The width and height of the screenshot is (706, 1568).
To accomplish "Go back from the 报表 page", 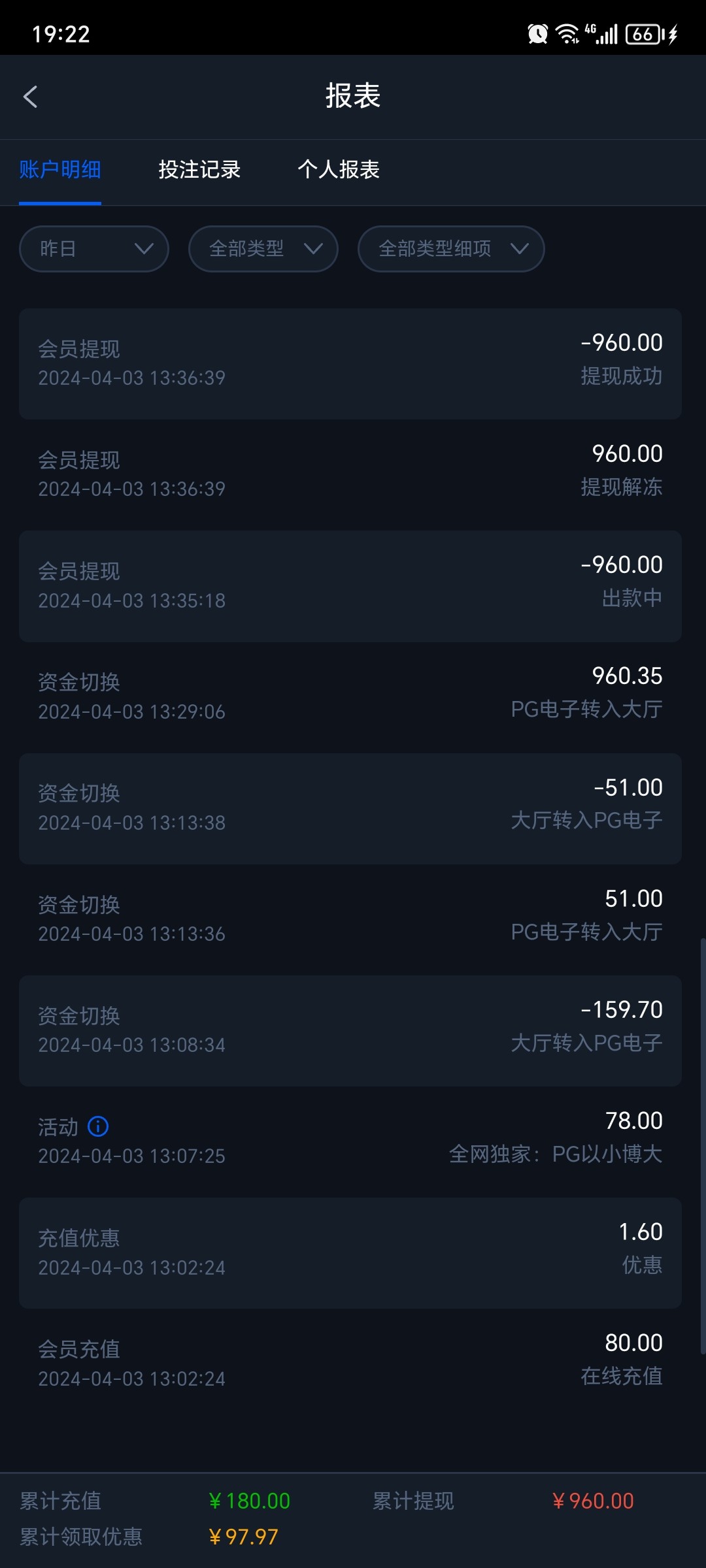I will pos(31,97).
